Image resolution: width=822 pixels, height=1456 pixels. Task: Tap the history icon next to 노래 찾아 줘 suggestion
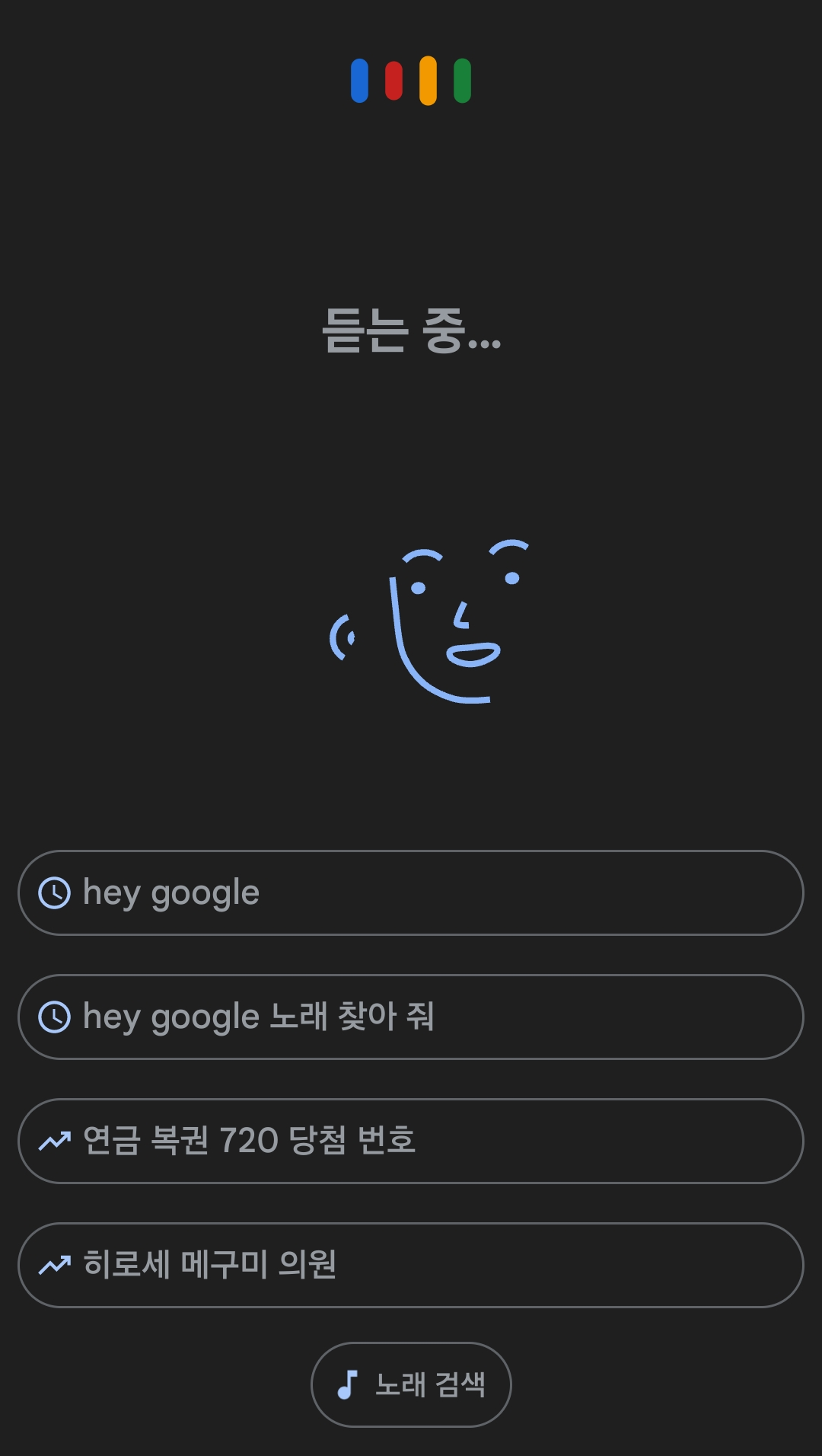pyautogui.click(x=54, y=1017)
